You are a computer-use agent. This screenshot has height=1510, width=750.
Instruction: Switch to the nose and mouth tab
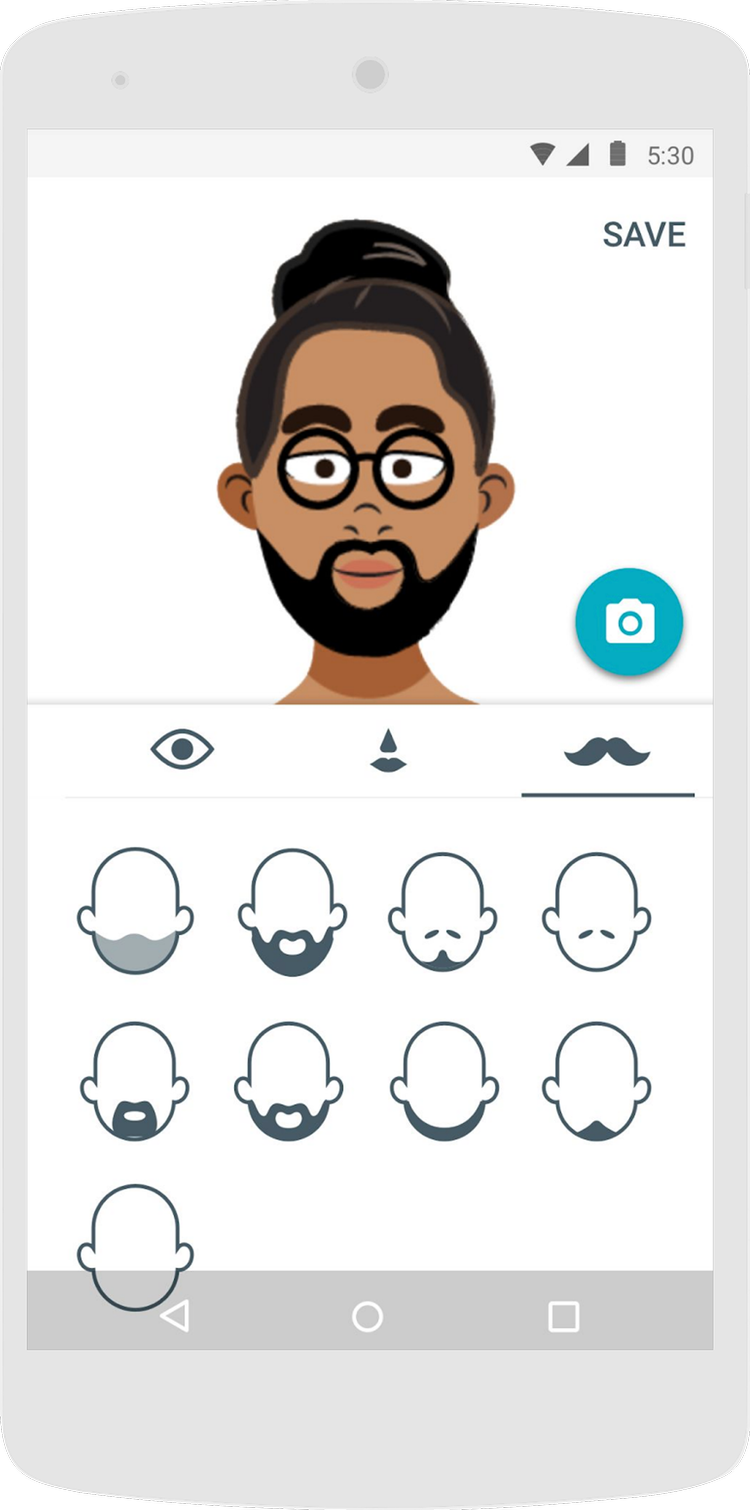tap(389, 749)
